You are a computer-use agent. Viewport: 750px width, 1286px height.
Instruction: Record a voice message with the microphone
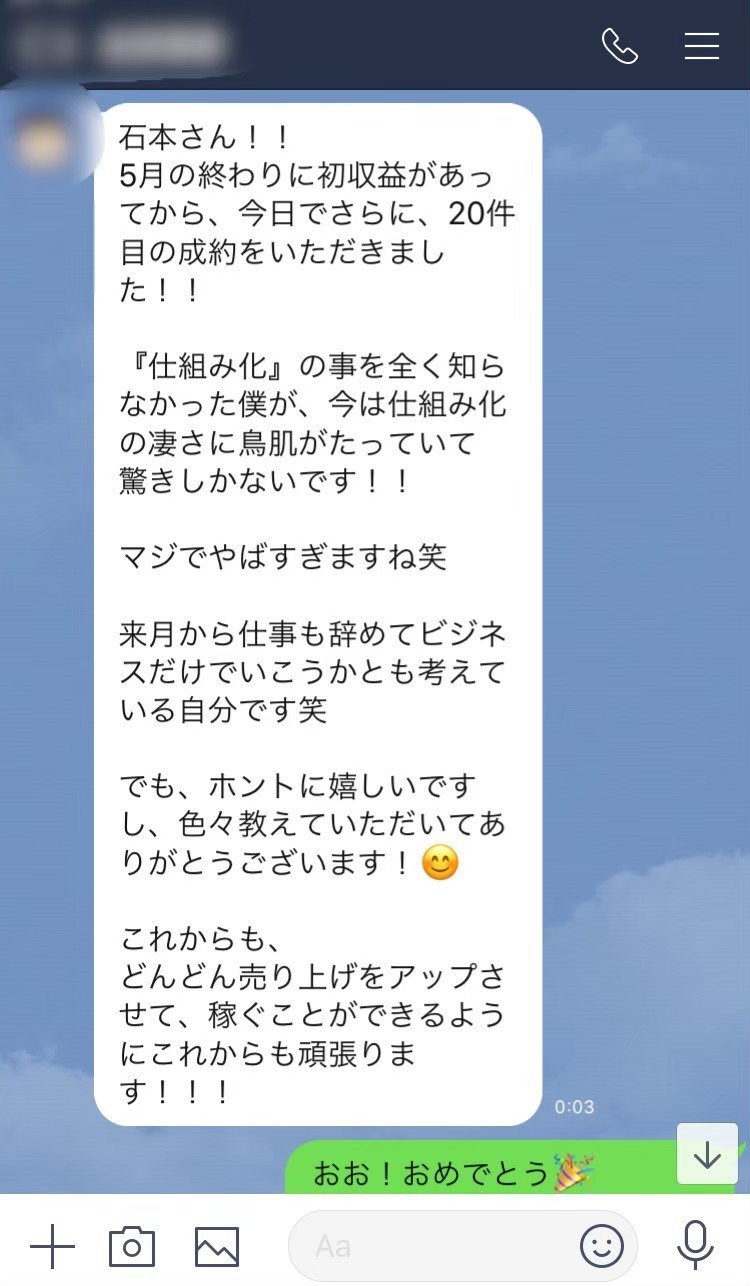pyautogui.click(x=694, y=1246)
